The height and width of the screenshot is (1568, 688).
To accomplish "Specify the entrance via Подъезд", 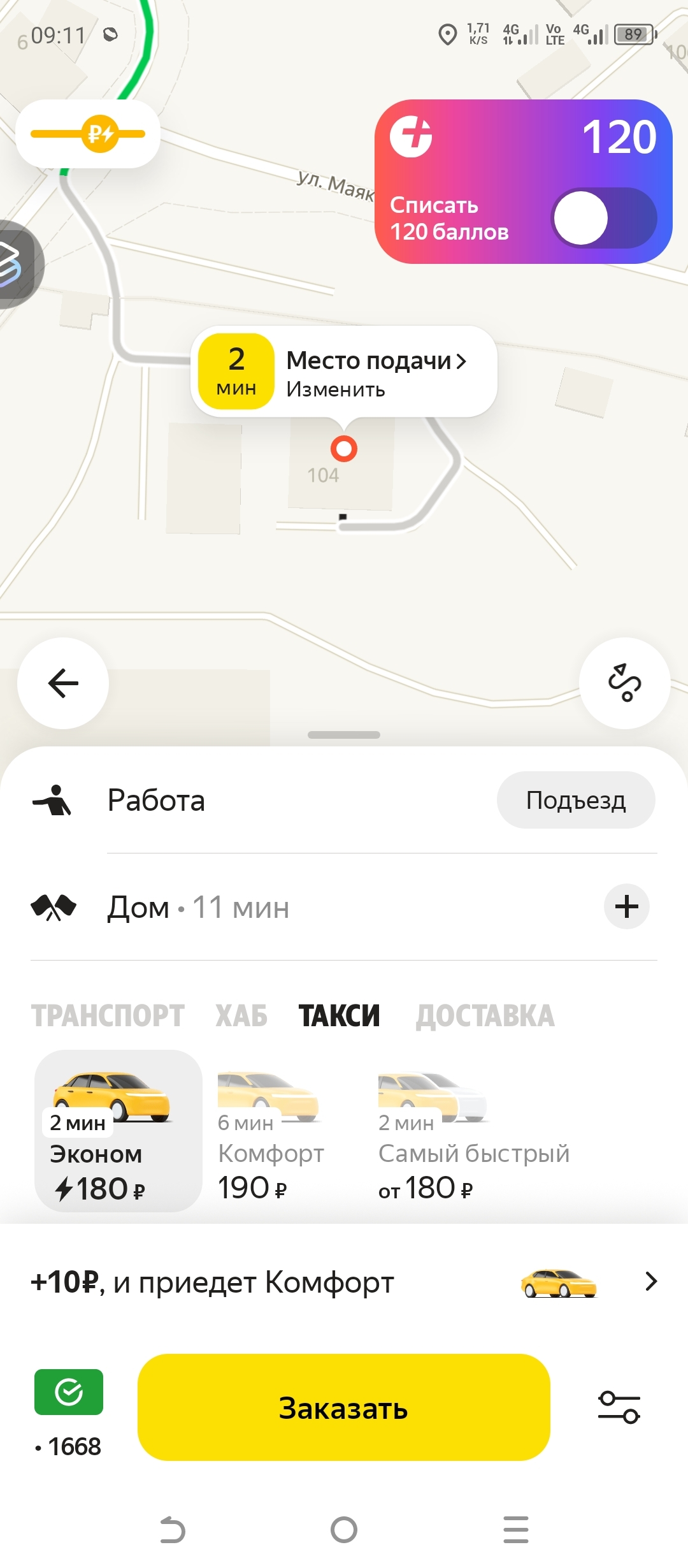I will pos(575,801).
